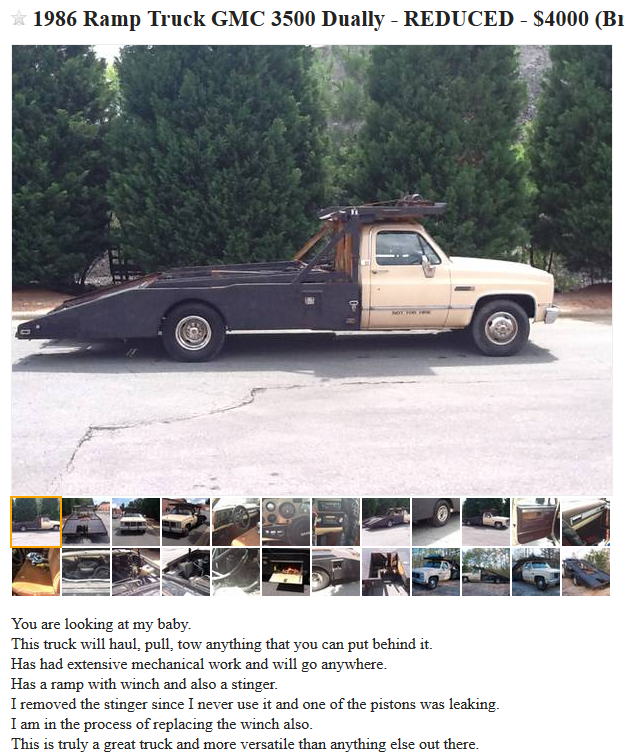This screenshot has width=624, height=756.
Task: View the dashboard gauges thumbnail
Action: click(285, 522)
